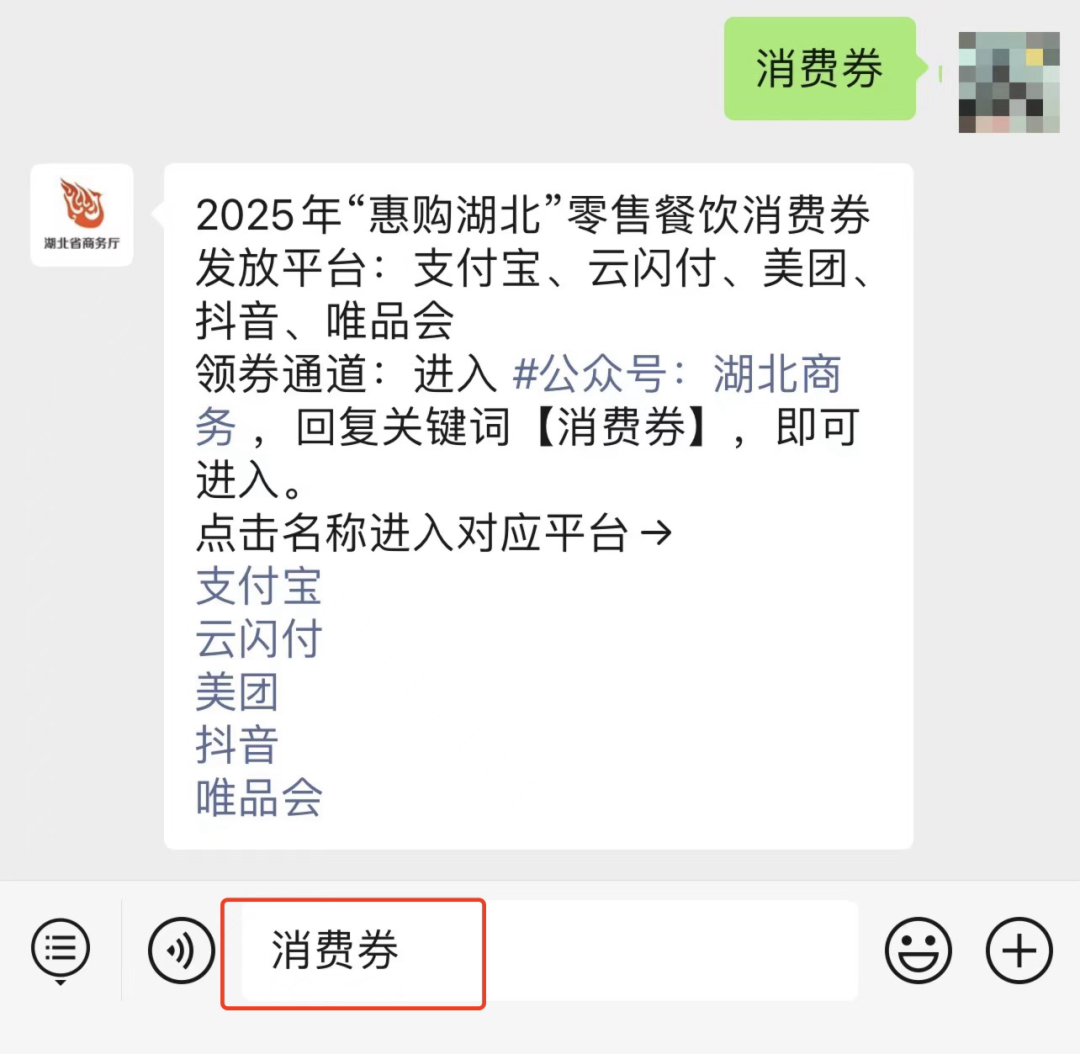Image resolution: width=1080 pixels, height=1054 pixels.
Task: Open the 唯品会 coupon link
Action: [258, 798]
